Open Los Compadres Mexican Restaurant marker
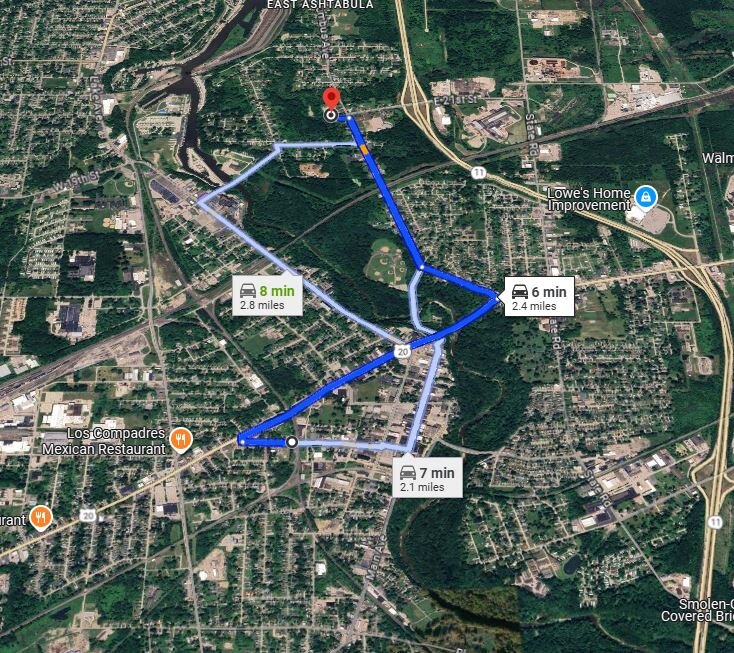Screen dimensions: 734x653 pyautogui.click(x=181, y=439)
